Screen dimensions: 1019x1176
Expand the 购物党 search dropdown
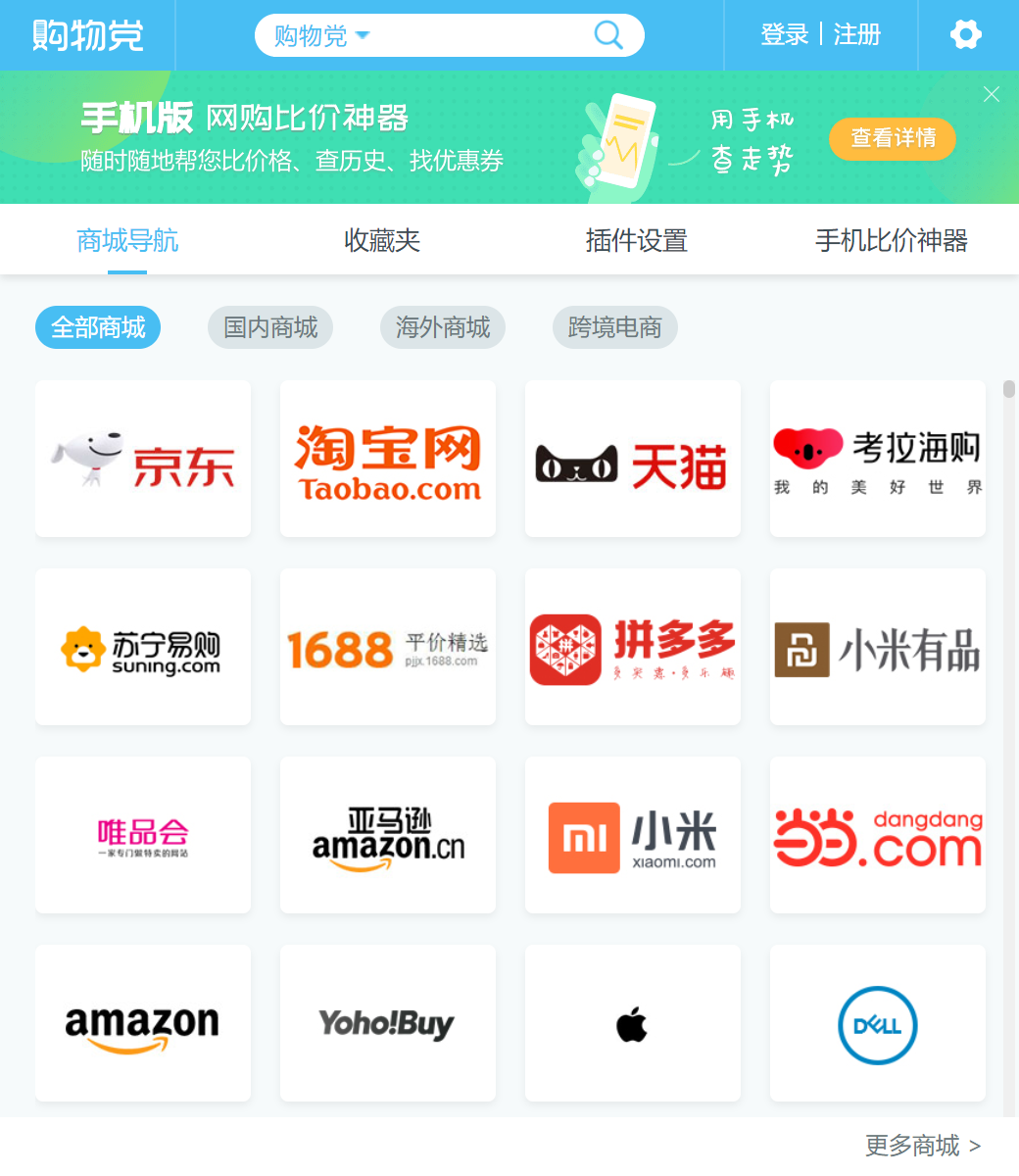click(x=322, y=36)
